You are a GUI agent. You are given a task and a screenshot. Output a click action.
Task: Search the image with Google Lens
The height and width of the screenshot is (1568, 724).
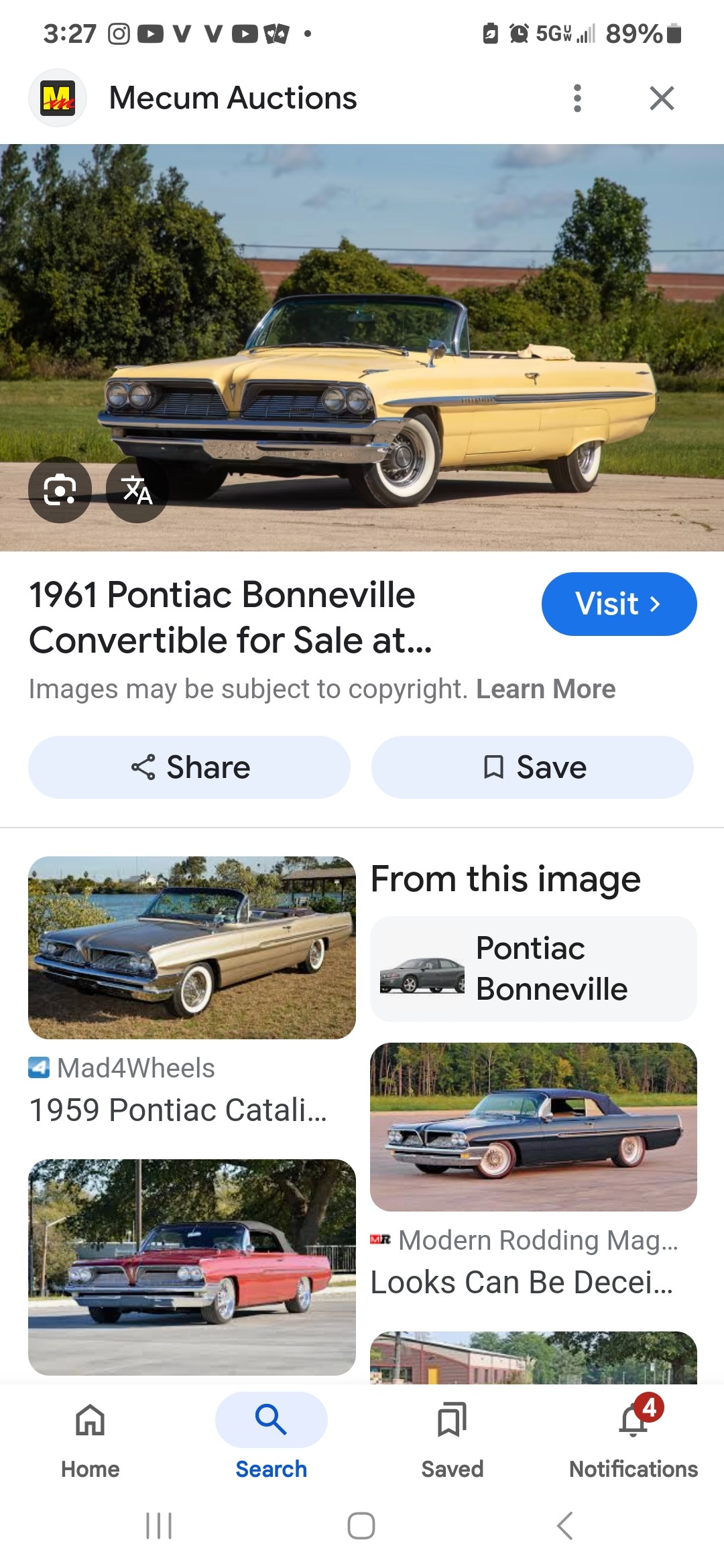click(x=60, y=490)
